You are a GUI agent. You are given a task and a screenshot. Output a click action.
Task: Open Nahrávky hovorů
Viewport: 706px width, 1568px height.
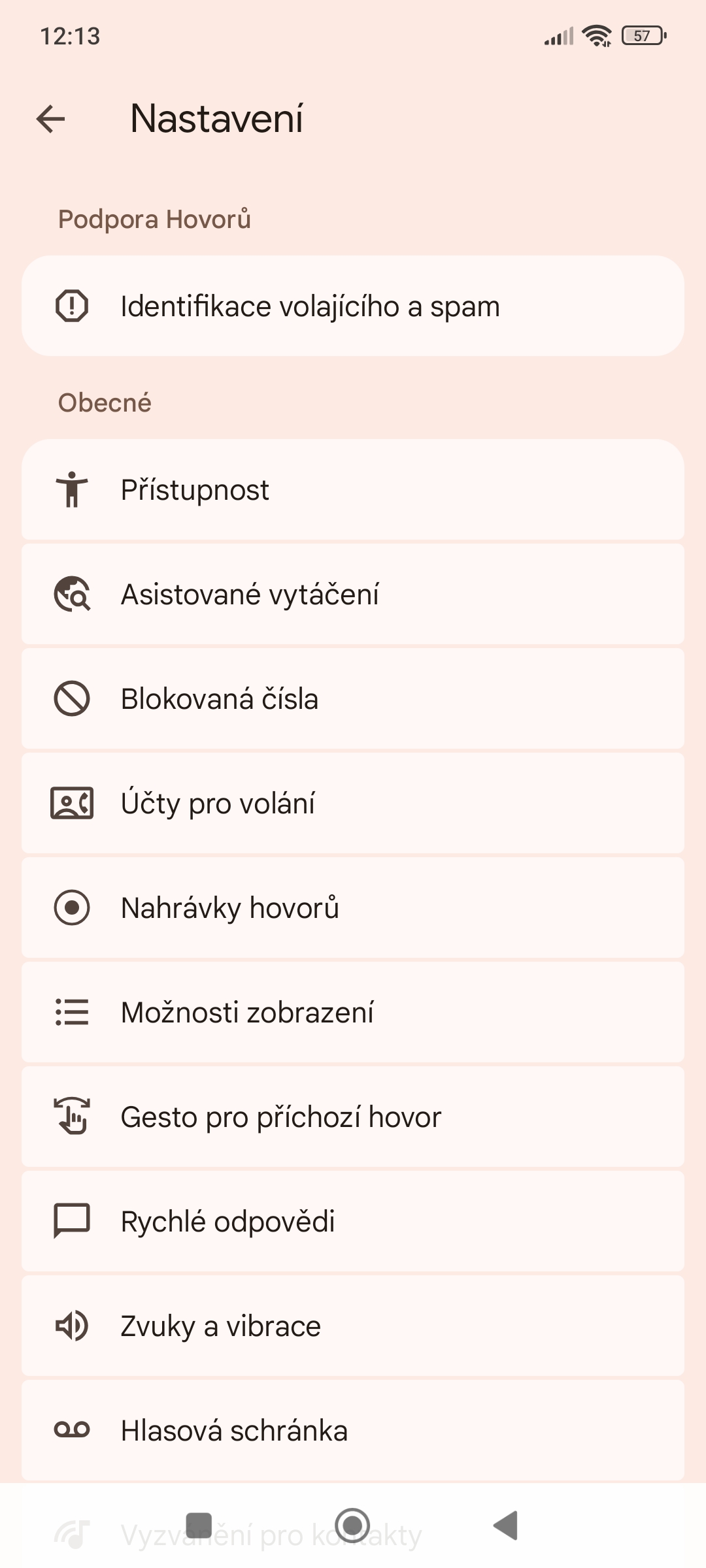click(353, 908)
